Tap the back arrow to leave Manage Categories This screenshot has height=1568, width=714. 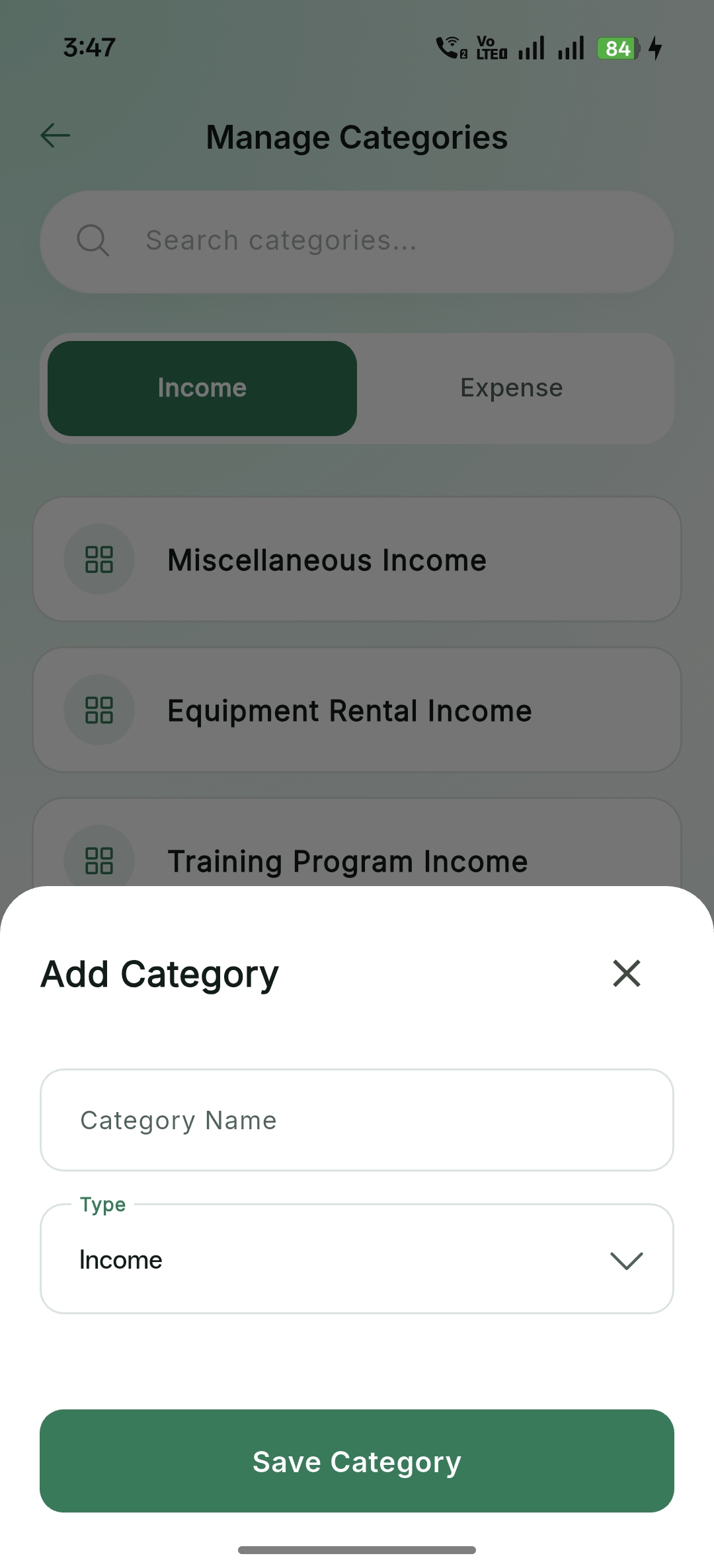[55, 135]
